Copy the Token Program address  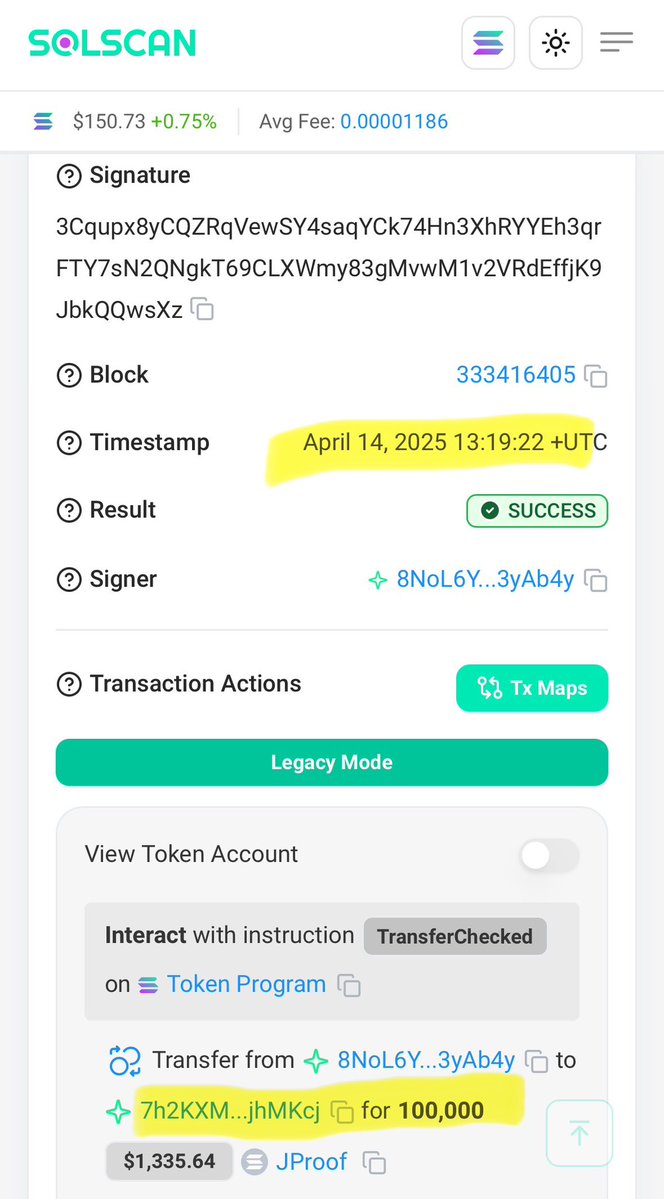349,986
